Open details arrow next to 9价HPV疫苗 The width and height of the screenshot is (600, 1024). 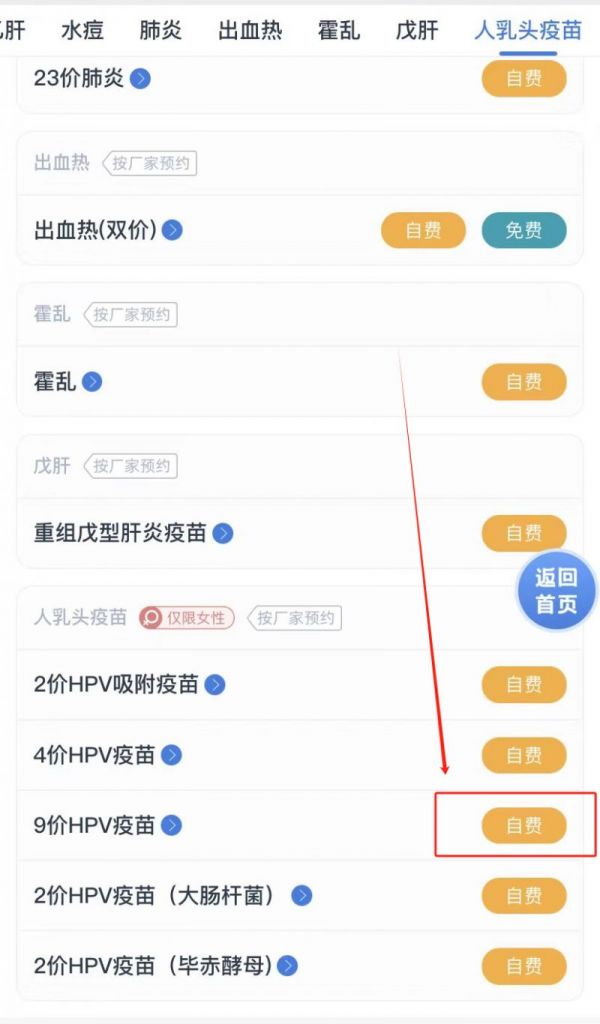(172, 826)
